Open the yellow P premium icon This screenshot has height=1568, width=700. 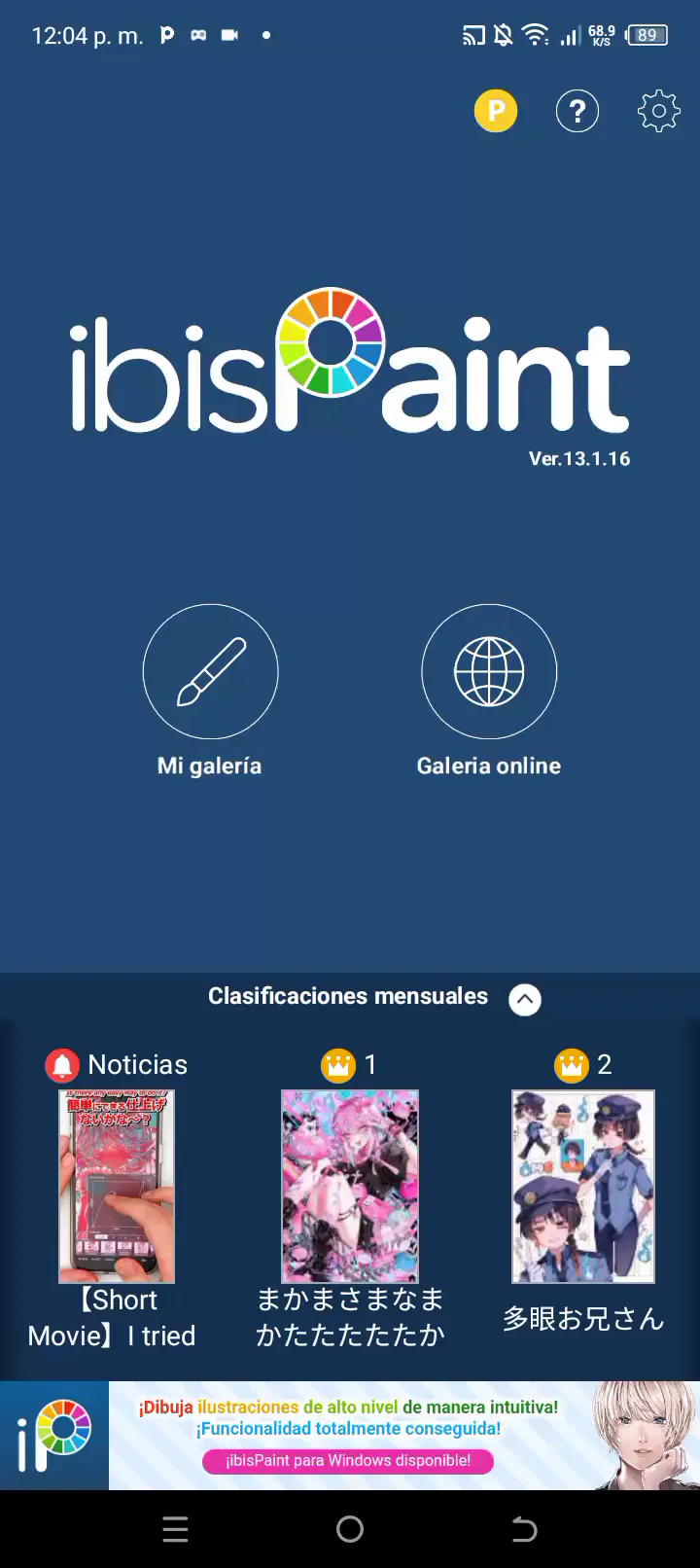(496, 111)
